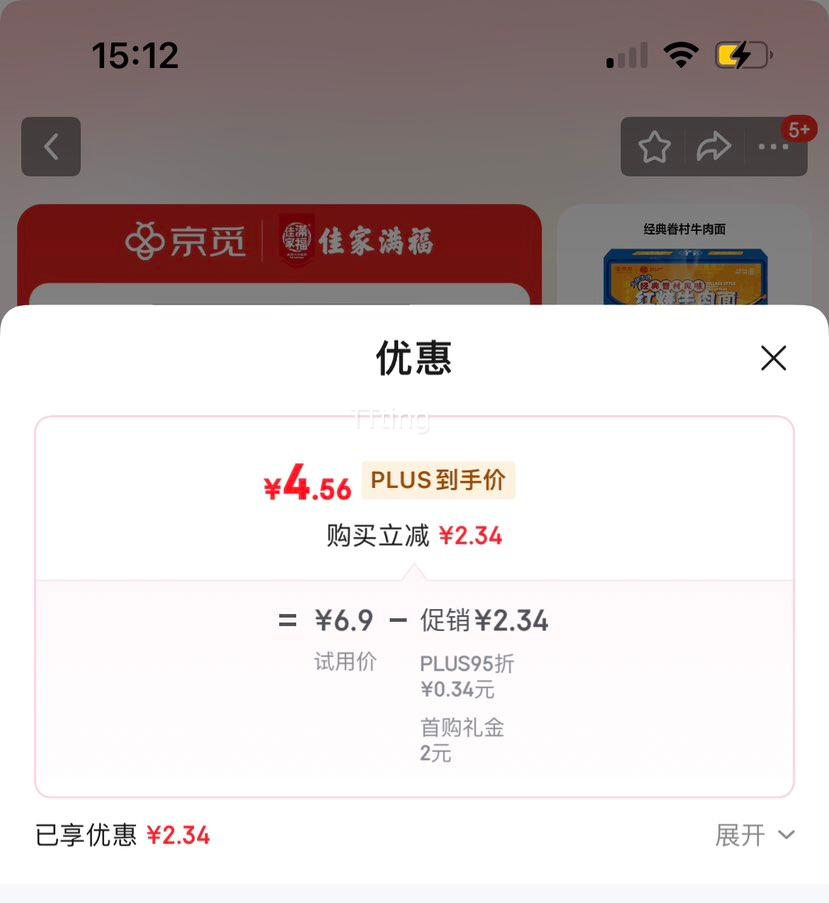Go back using the top-left arrow

(51, 146)
